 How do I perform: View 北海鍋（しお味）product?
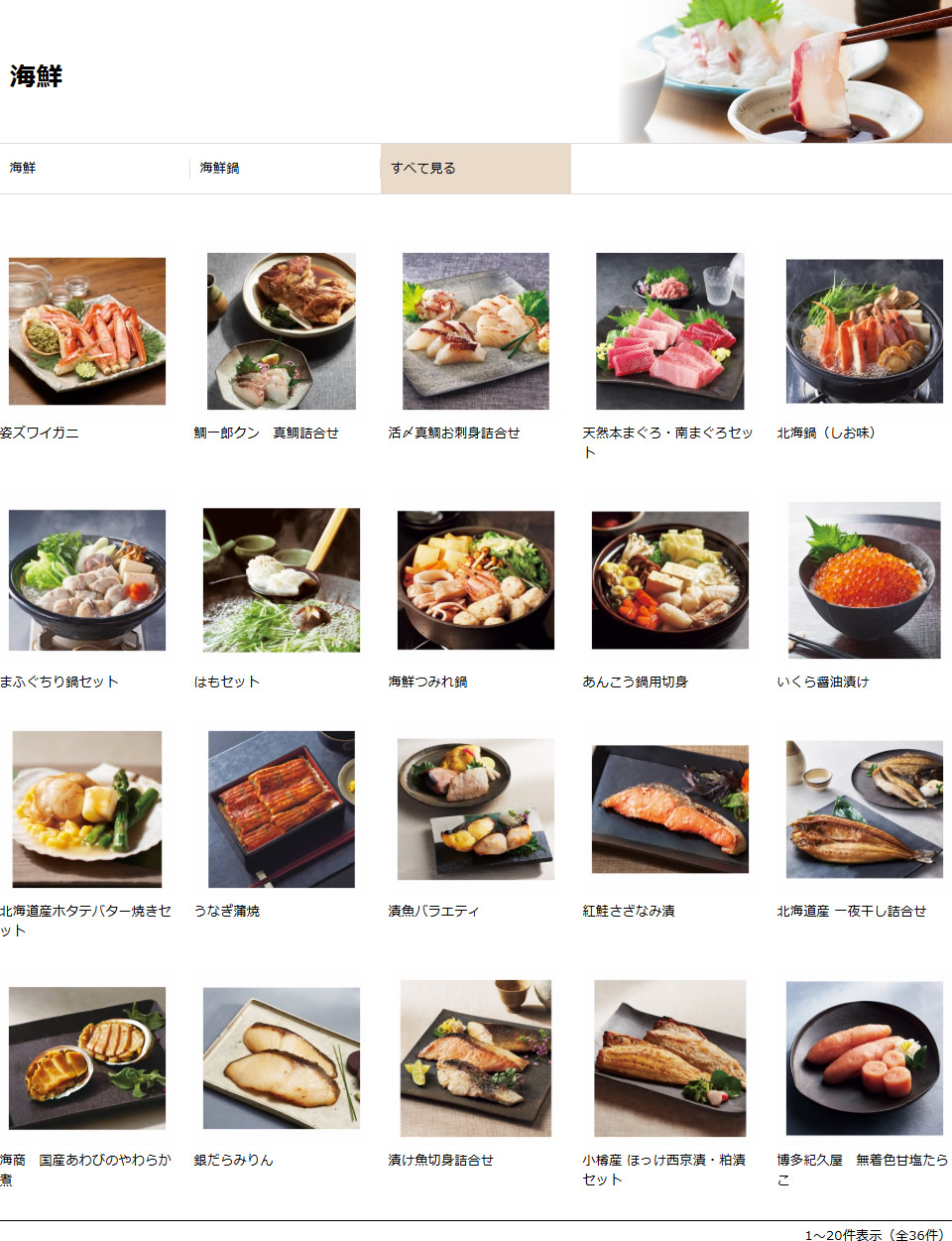[x=865, y=331]
